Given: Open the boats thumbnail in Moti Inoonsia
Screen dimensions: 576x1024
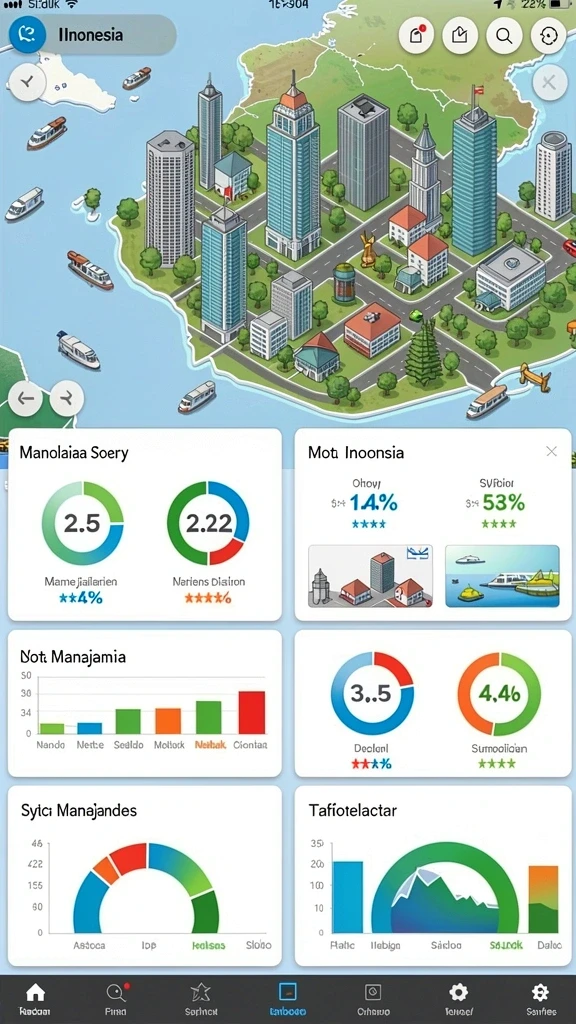Looking at the screenshot, I should [502, 576].
